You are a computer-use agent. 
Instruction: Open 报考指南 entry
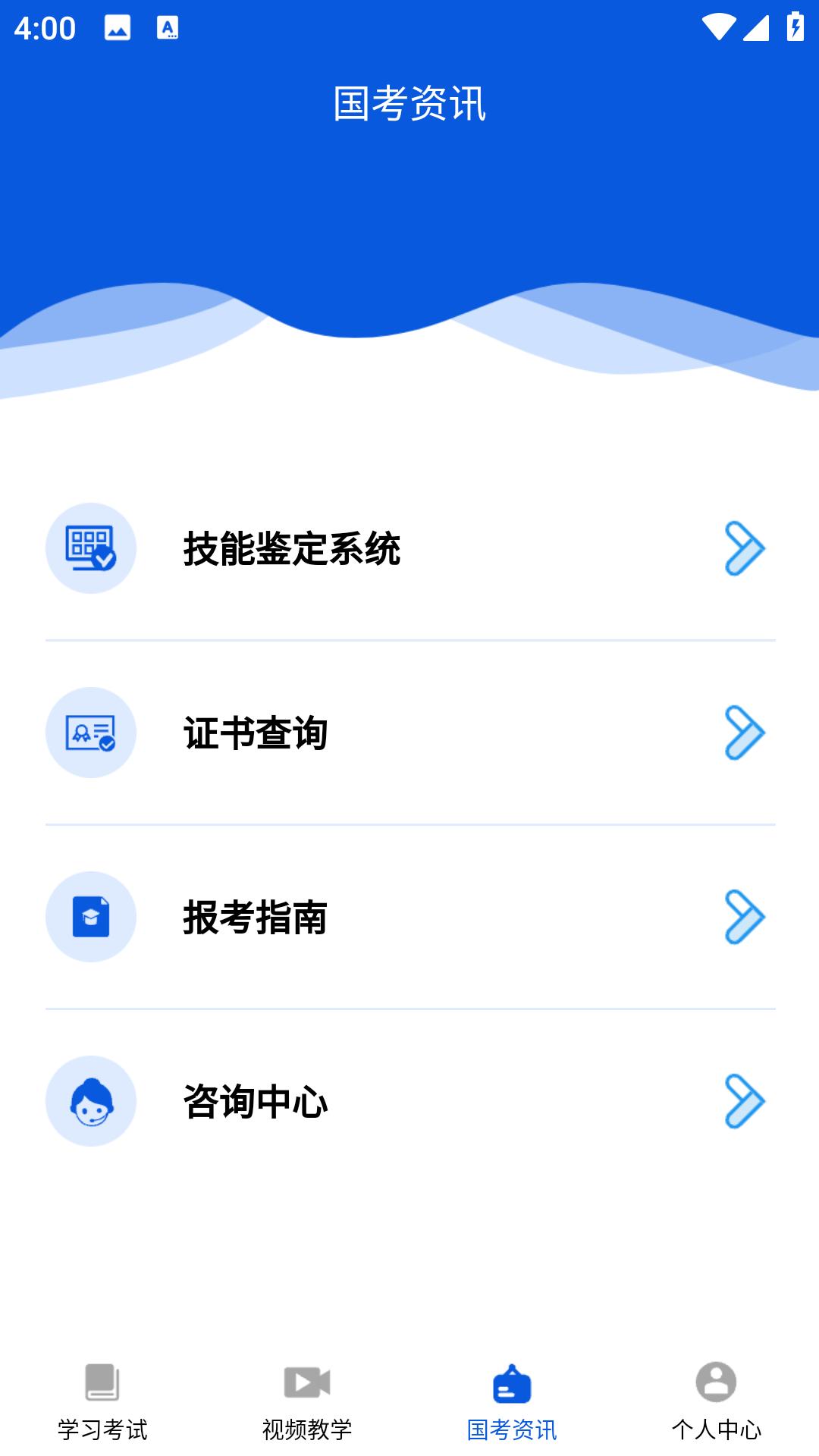409,917
